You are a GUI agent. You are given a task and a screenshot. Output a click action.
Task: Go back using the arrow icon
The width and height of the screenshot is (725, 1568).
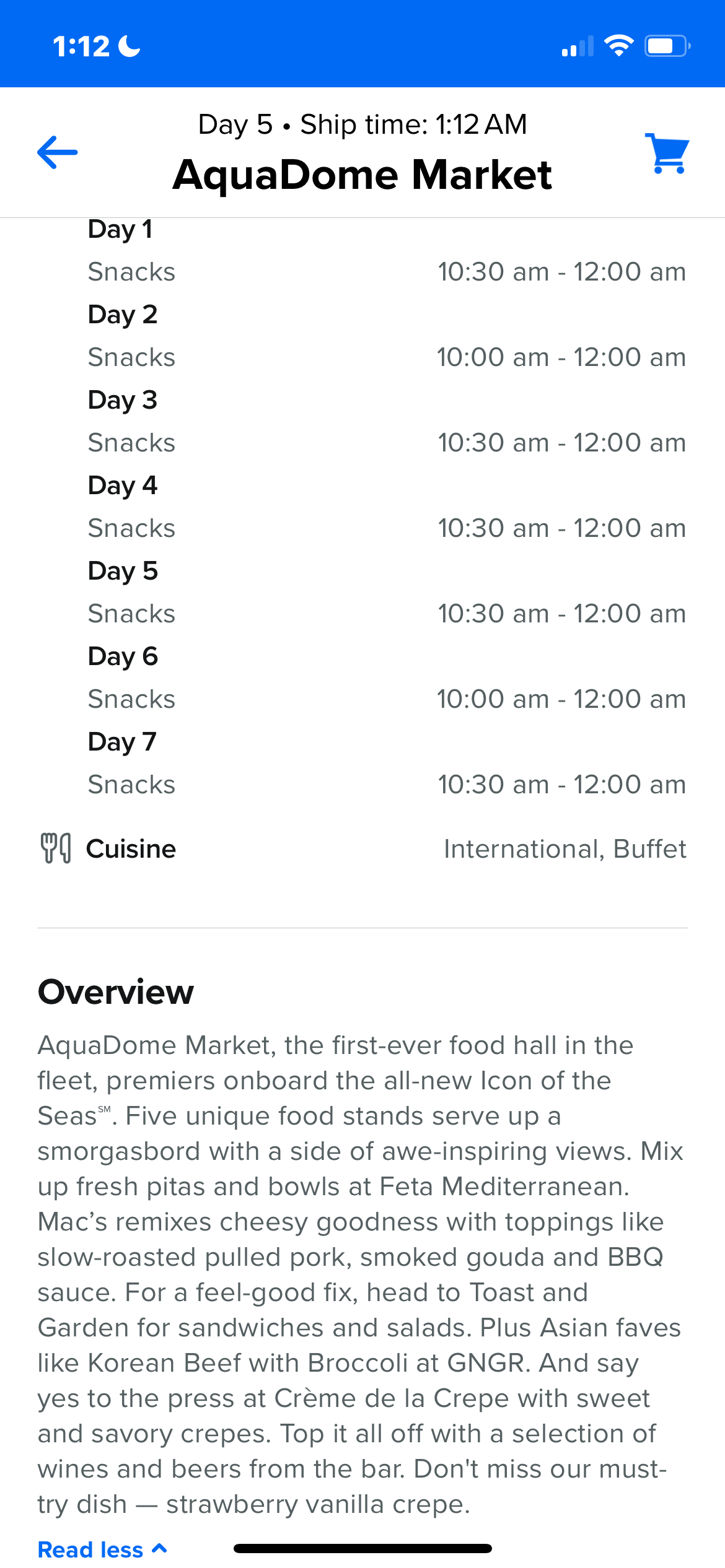click(x=58, y=152)
